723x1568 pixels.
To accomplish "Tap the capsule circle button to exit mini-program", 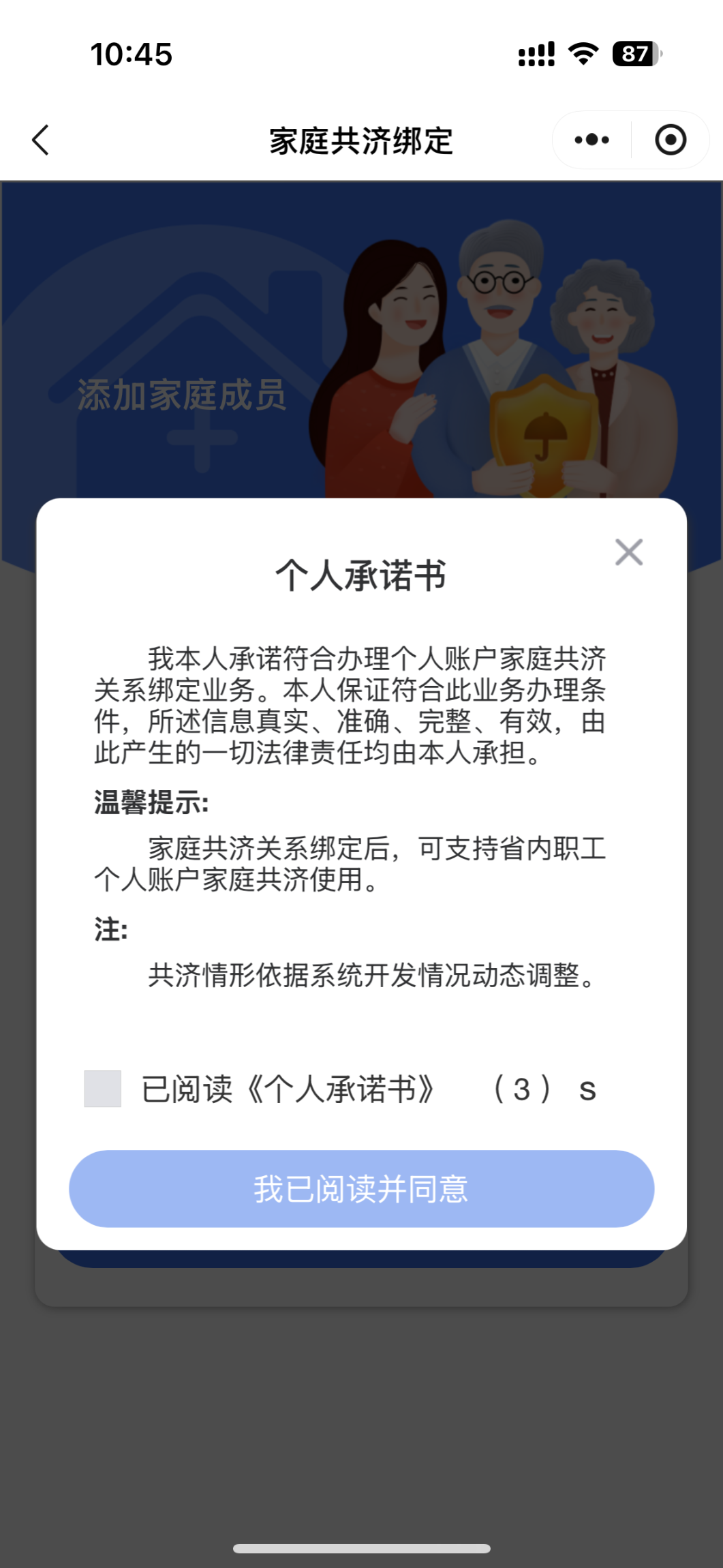I will [x=670, y=139].
